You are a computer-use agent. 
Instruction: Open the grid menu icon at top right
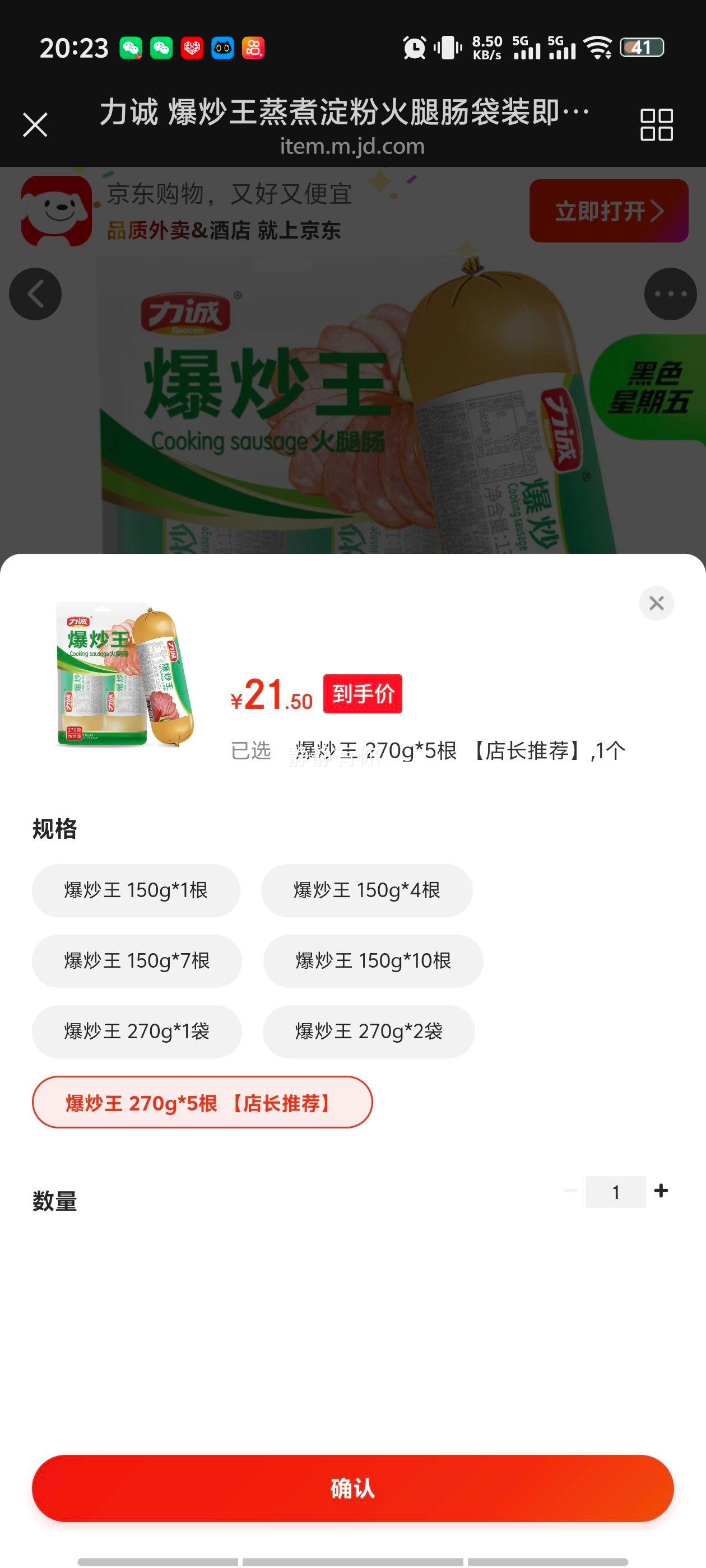coord(658,125)
